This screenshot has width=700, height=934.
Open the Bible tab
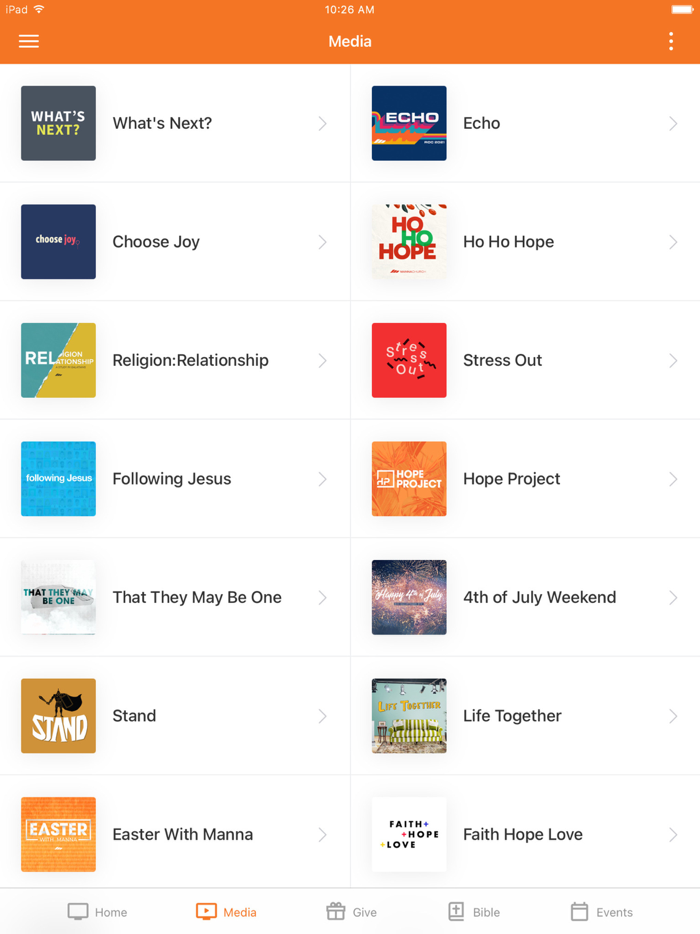tap(474, 912)
